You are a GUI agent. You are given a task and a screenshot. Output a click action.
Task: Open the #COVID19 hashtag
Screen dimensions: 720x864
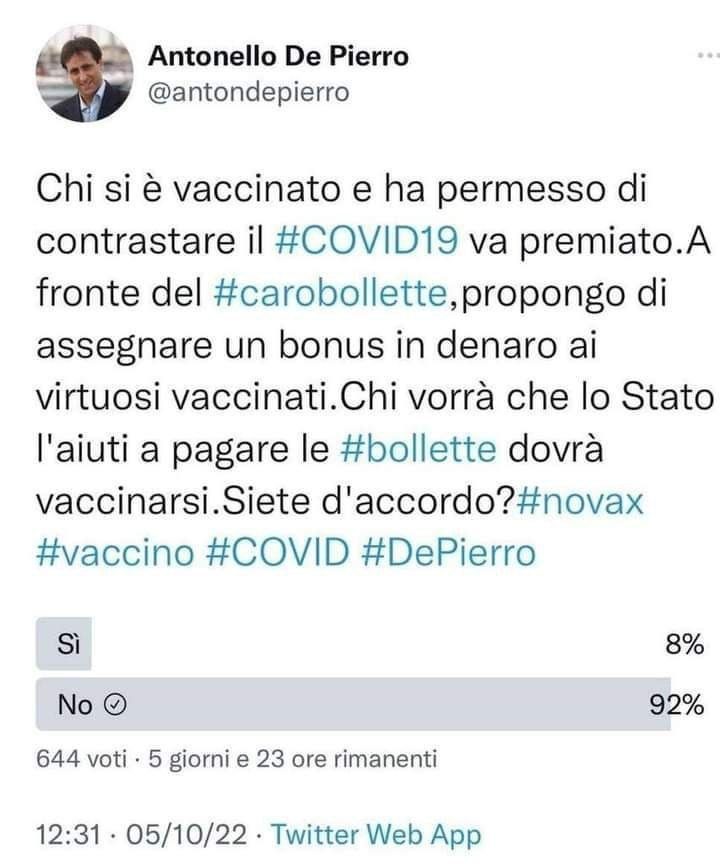pyautogui.click(x=369, y=240)
